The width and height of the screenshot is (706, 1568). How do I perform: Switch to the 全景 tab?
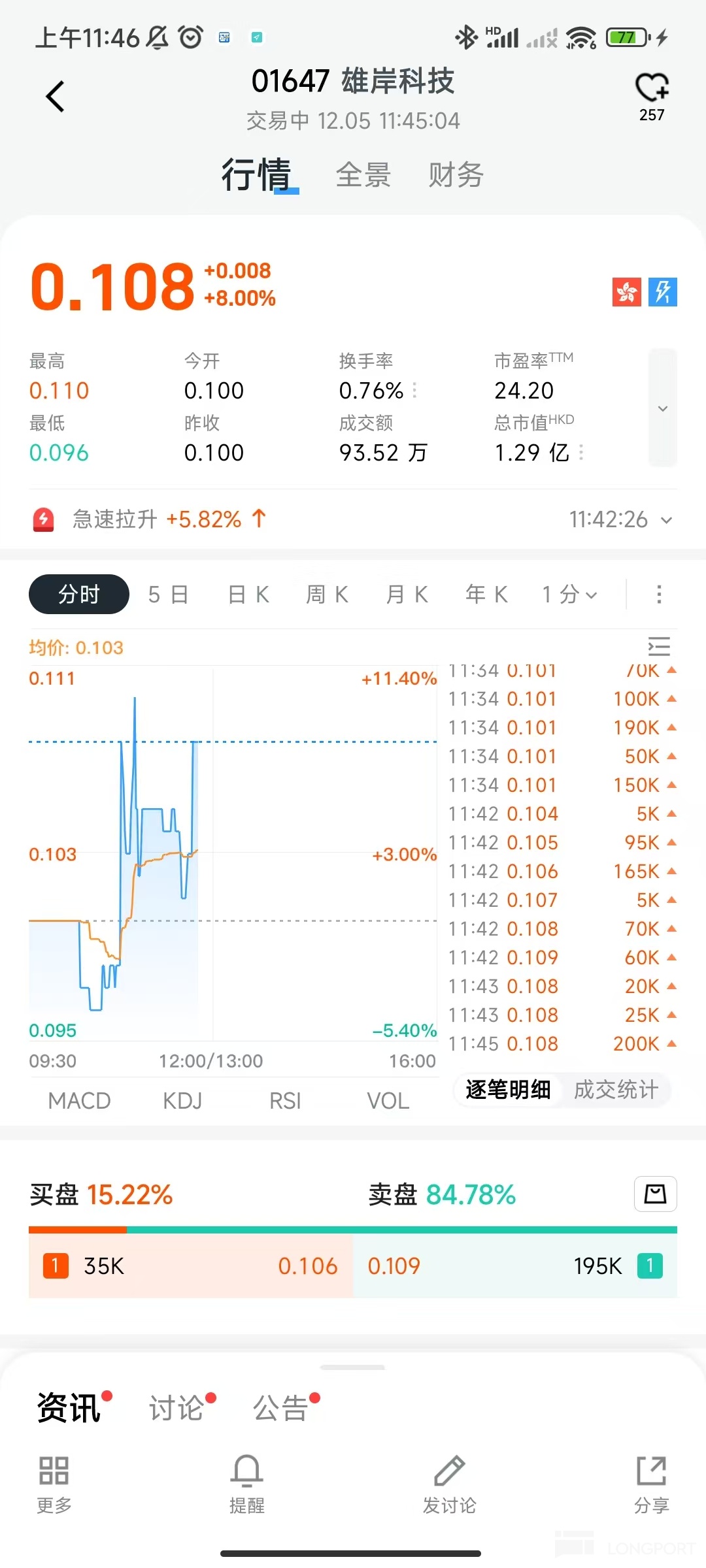point(363,175)
